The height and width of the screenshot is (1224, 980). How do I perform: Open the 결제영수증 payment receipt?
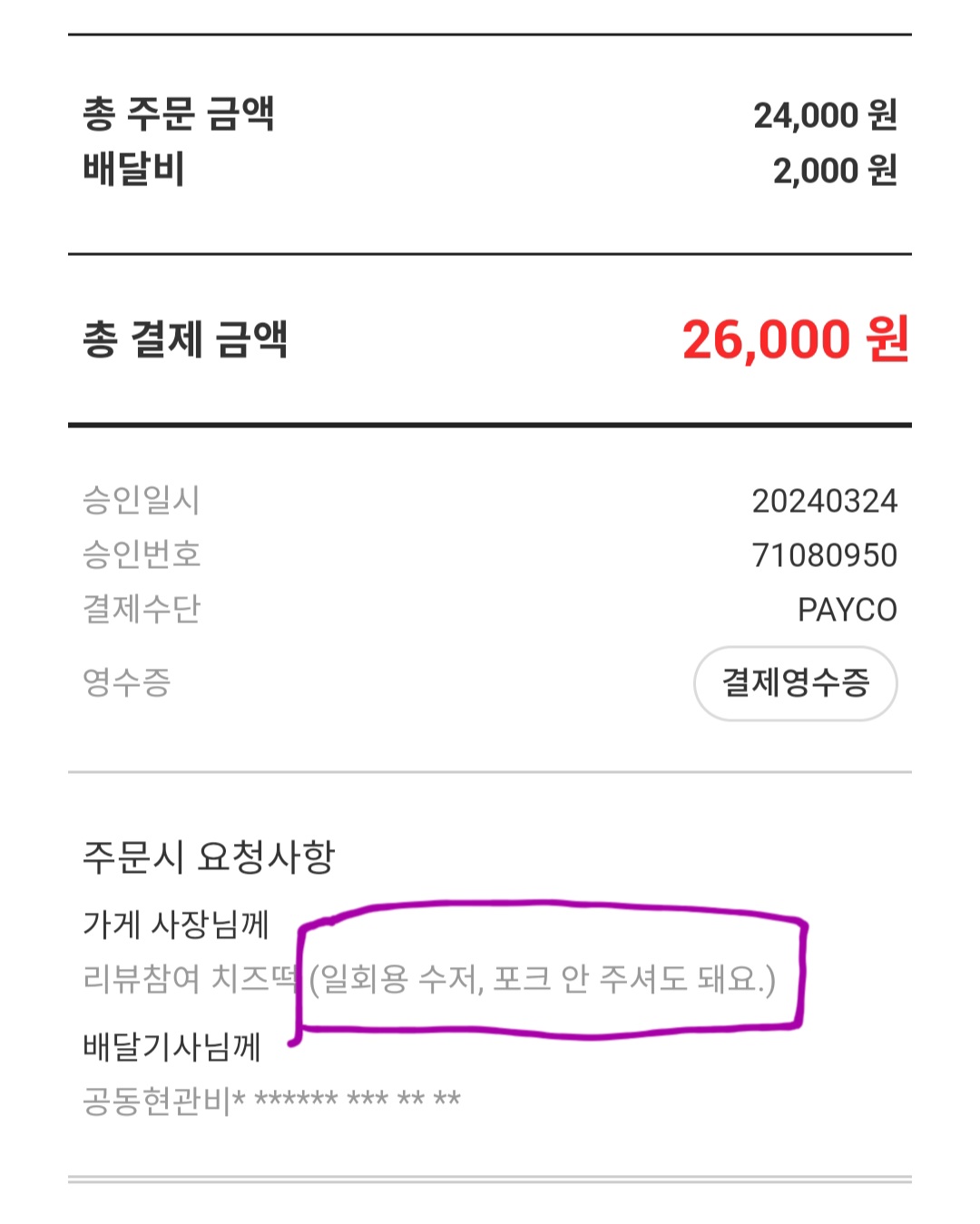[x=795, y=683]
